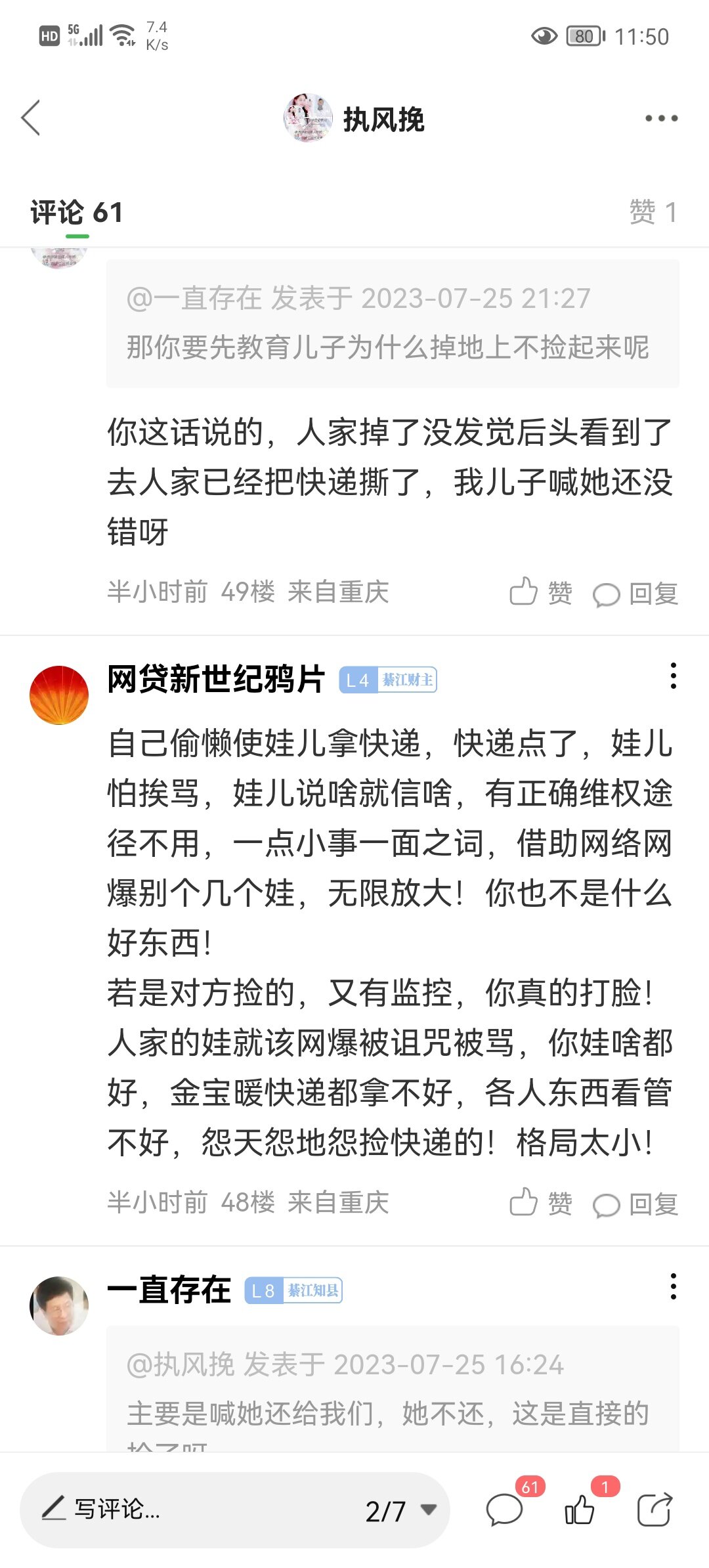
Task: Reply to the 48楼 comment
Action: click(x=635, y=1204)
